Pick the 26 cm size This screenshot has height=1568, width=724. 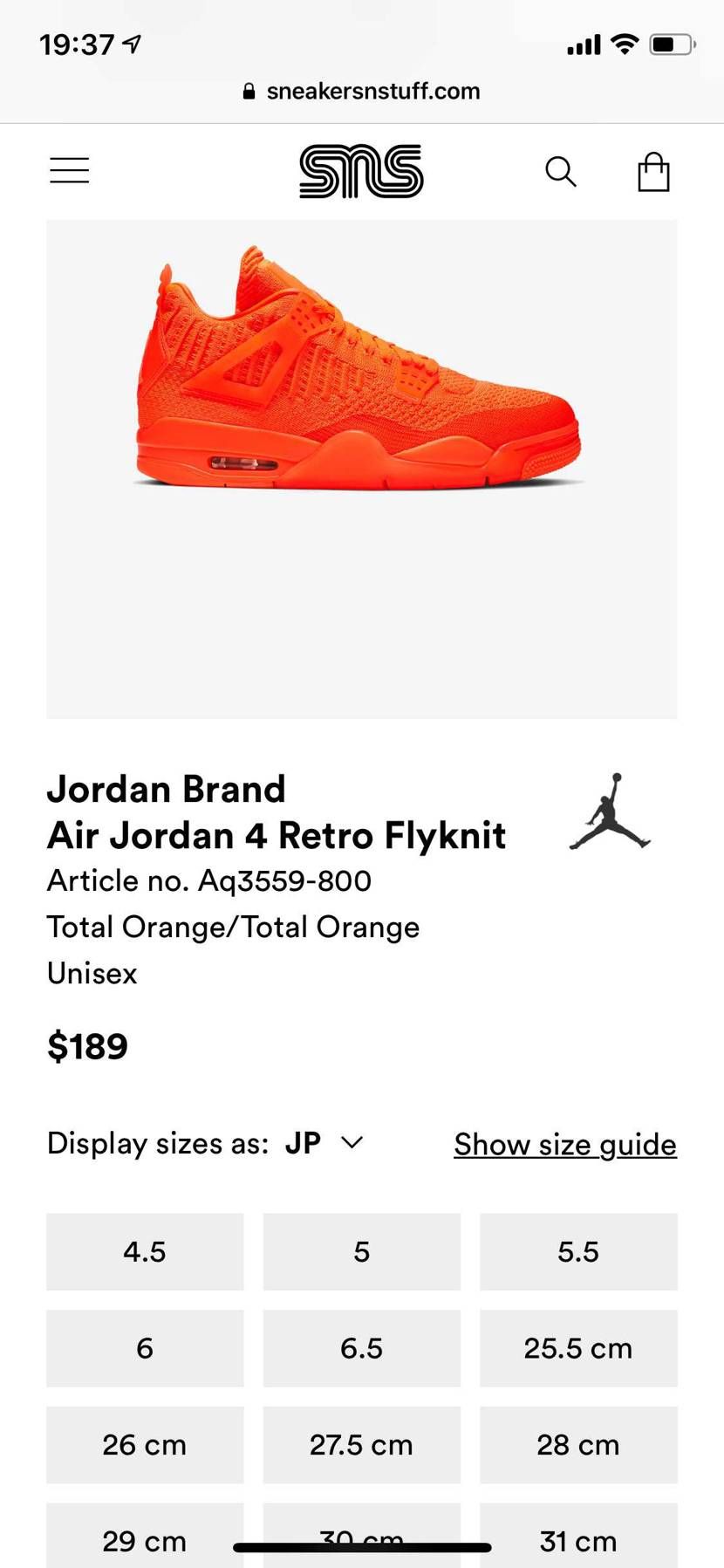click(145, 1444)
